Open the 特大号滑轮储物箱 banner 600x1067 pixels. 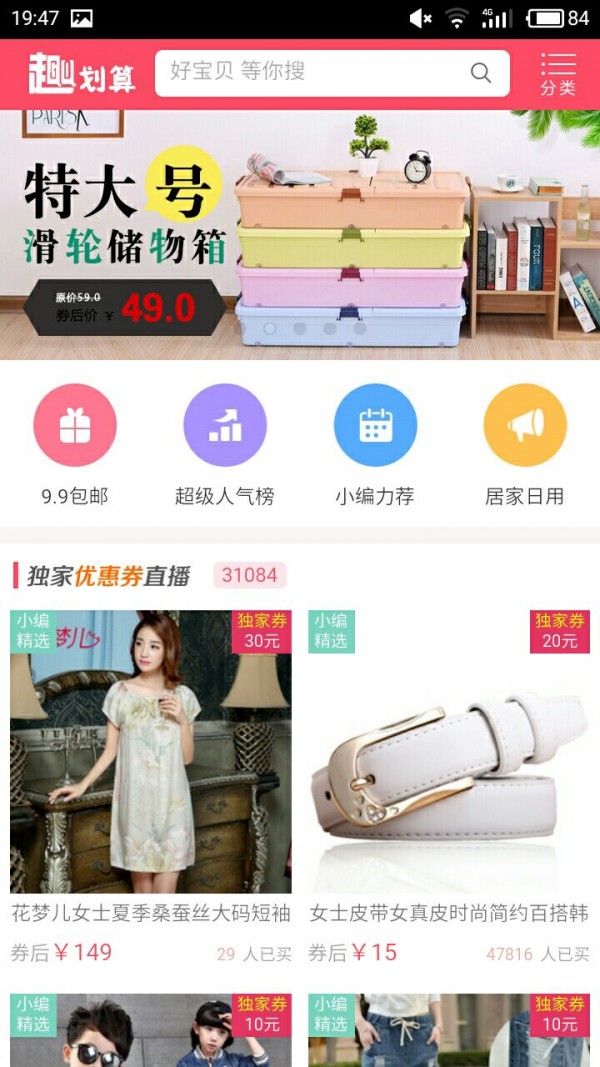300,235
